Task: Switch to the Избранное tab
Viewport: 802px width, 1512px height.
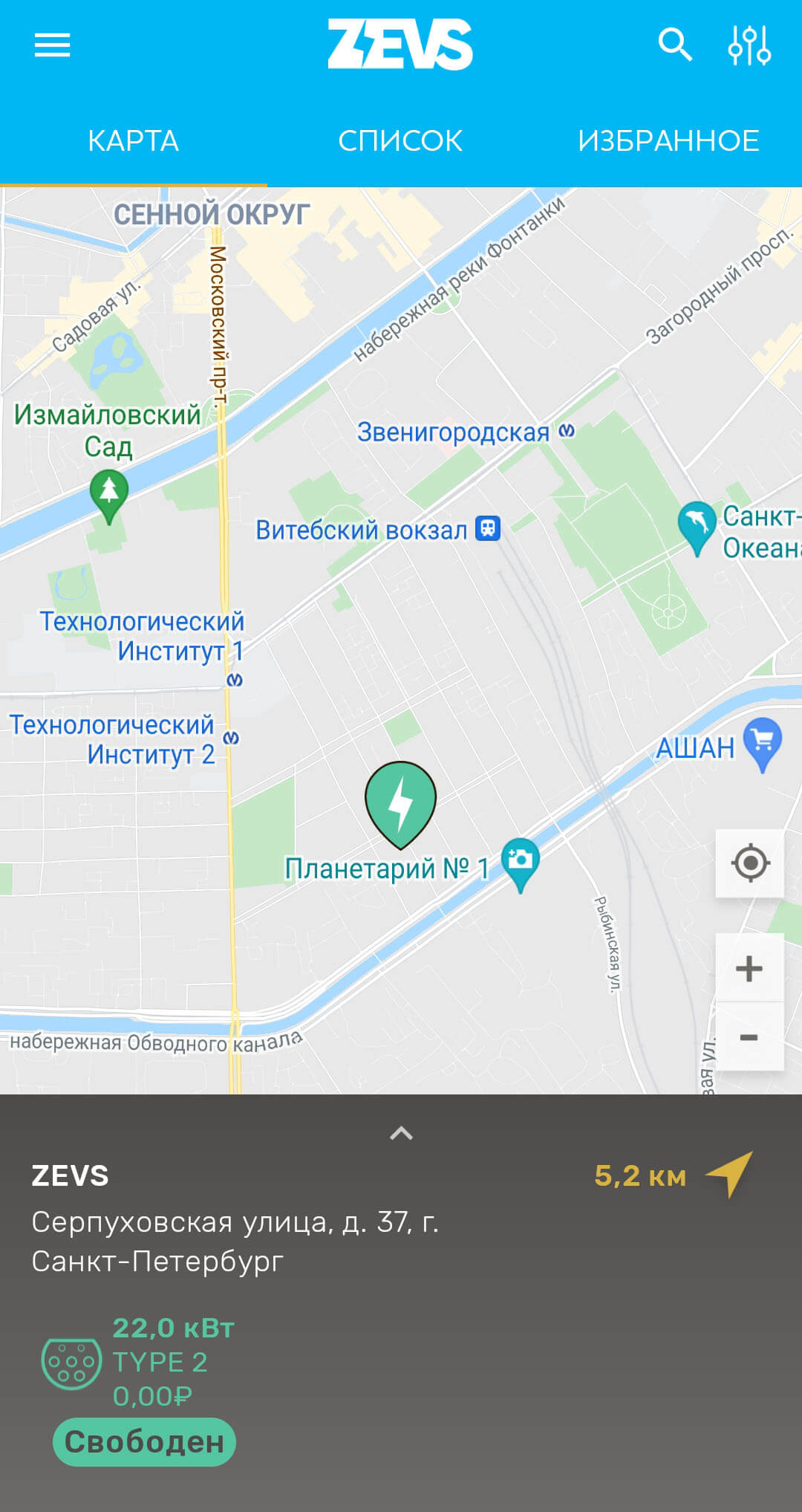Action: 668,140
